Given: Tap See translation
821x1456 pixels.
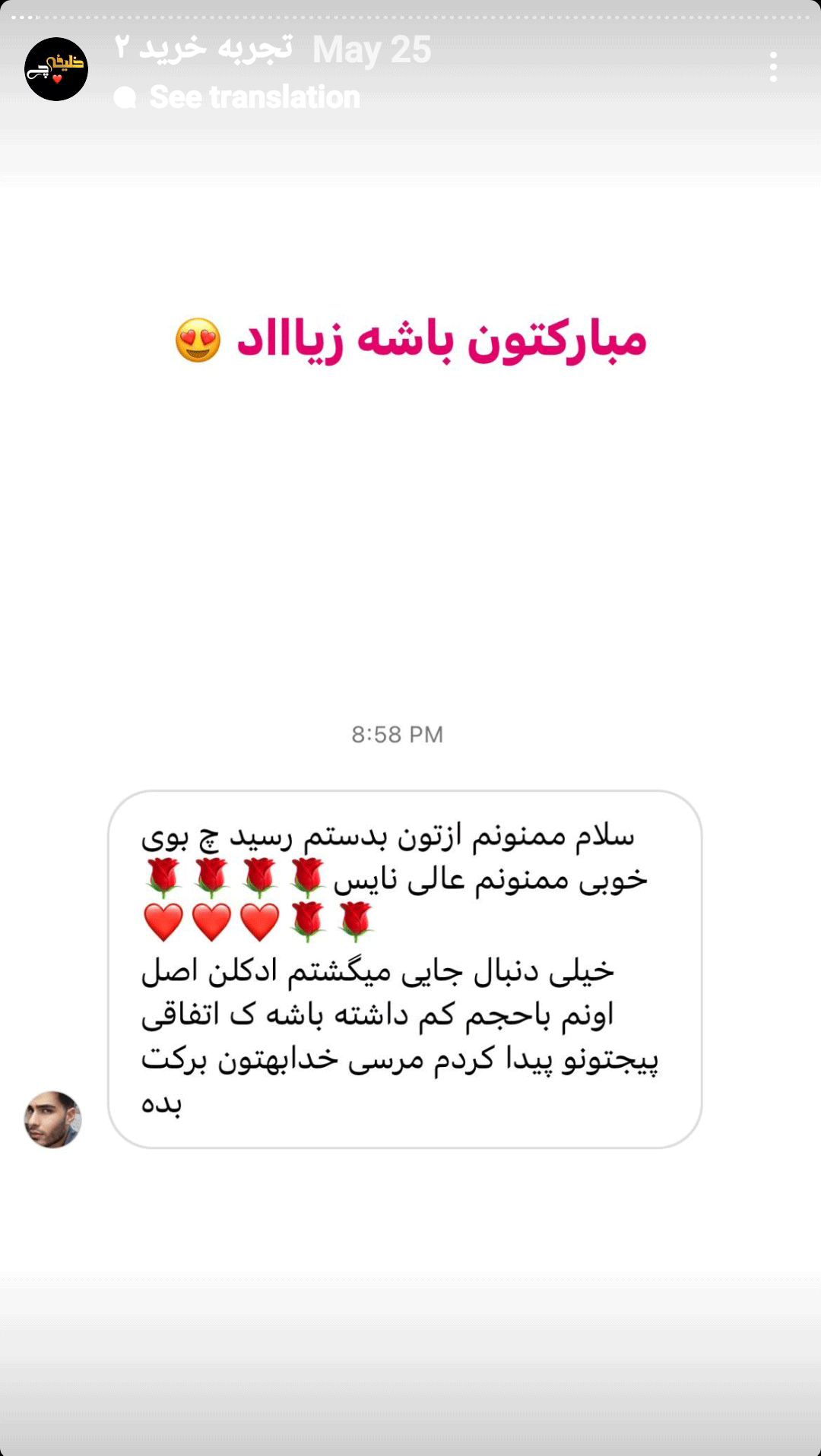Looking at the screenshot, I should pos(237,97).
